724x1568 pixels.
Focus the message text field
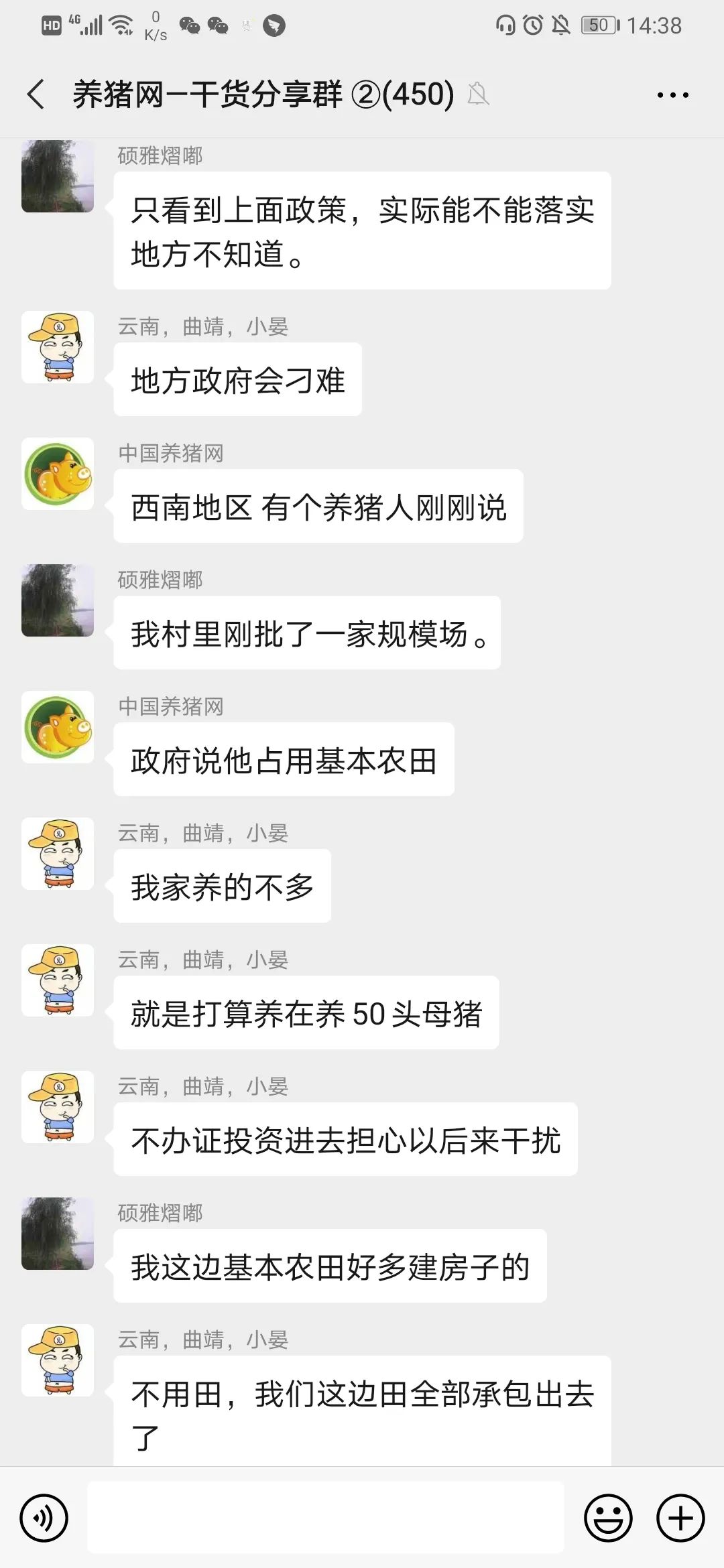tap(326, 1518)
